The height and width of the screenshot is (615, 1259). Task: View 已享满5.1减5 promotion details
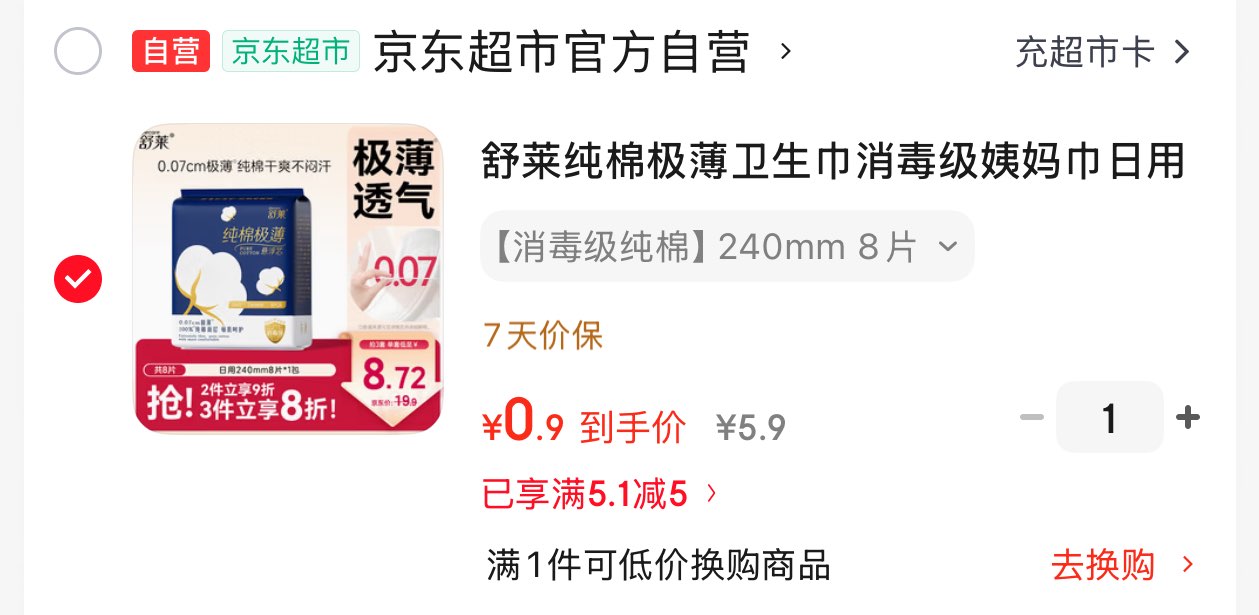[x=600, y=494]
